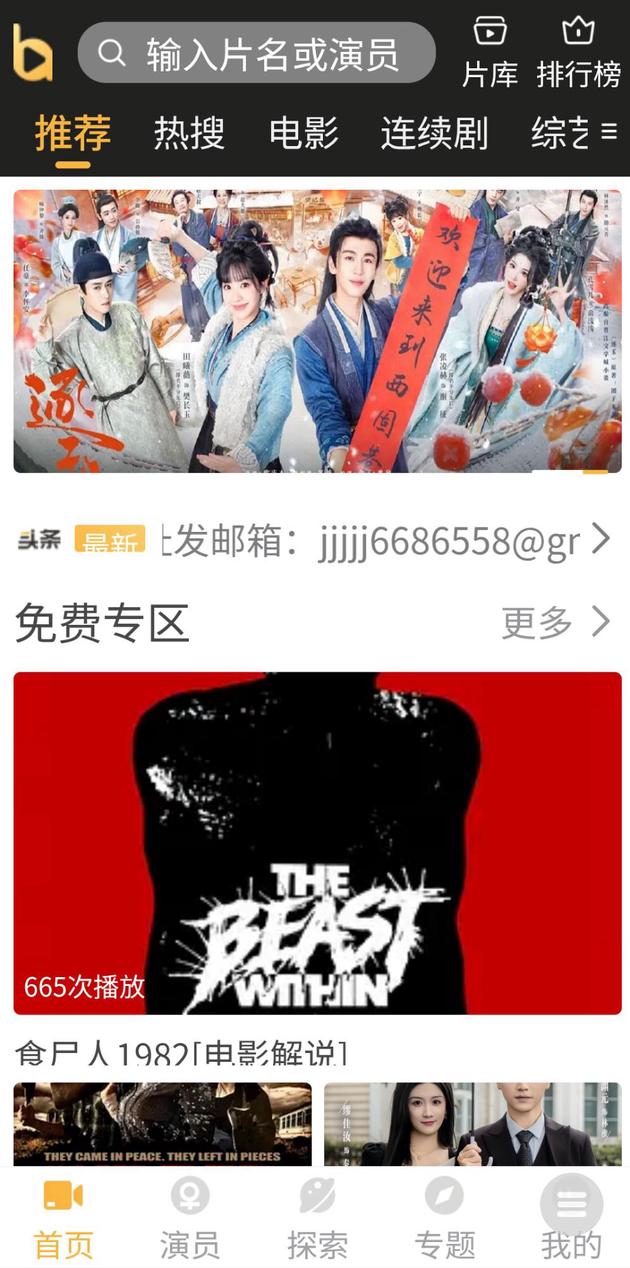Open the featured costume drama banner

pyautogui.click(x=317, y=331)
